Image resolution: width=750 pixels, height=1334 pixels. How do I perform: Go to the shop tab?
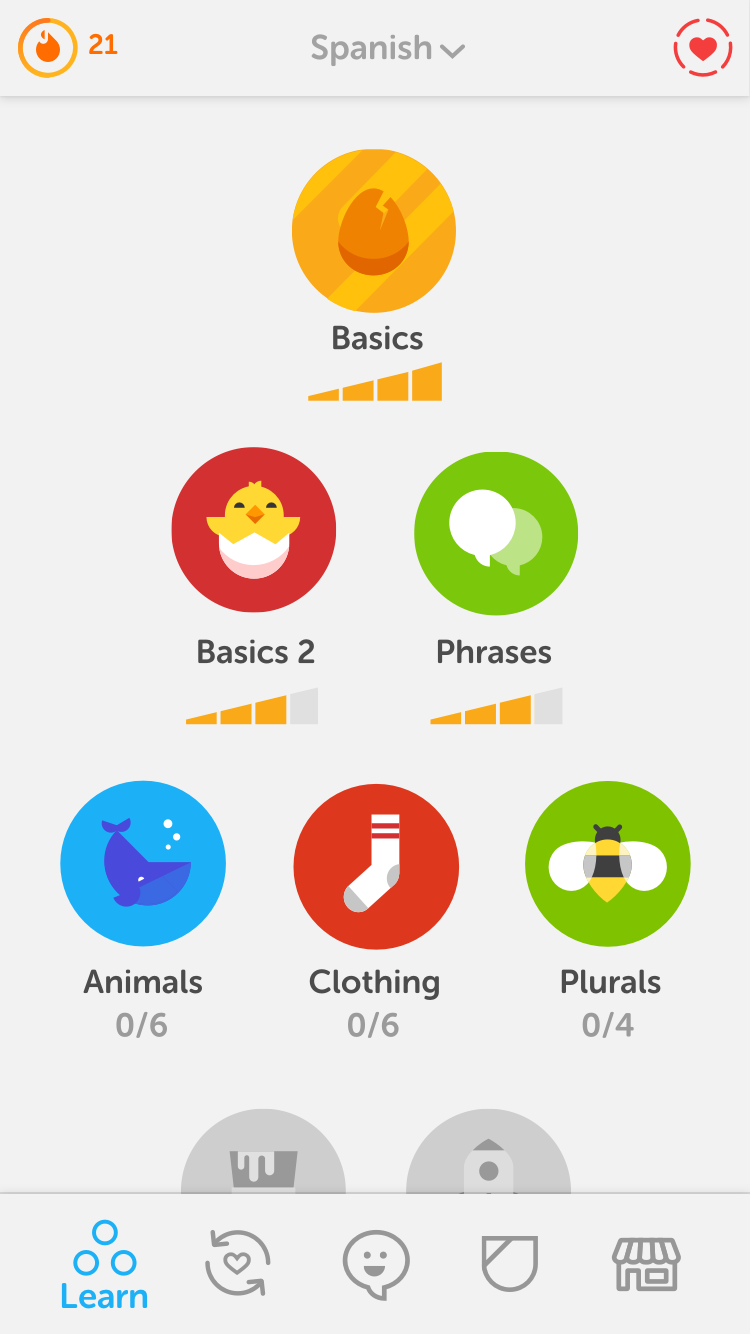(x=646, y=1264)
